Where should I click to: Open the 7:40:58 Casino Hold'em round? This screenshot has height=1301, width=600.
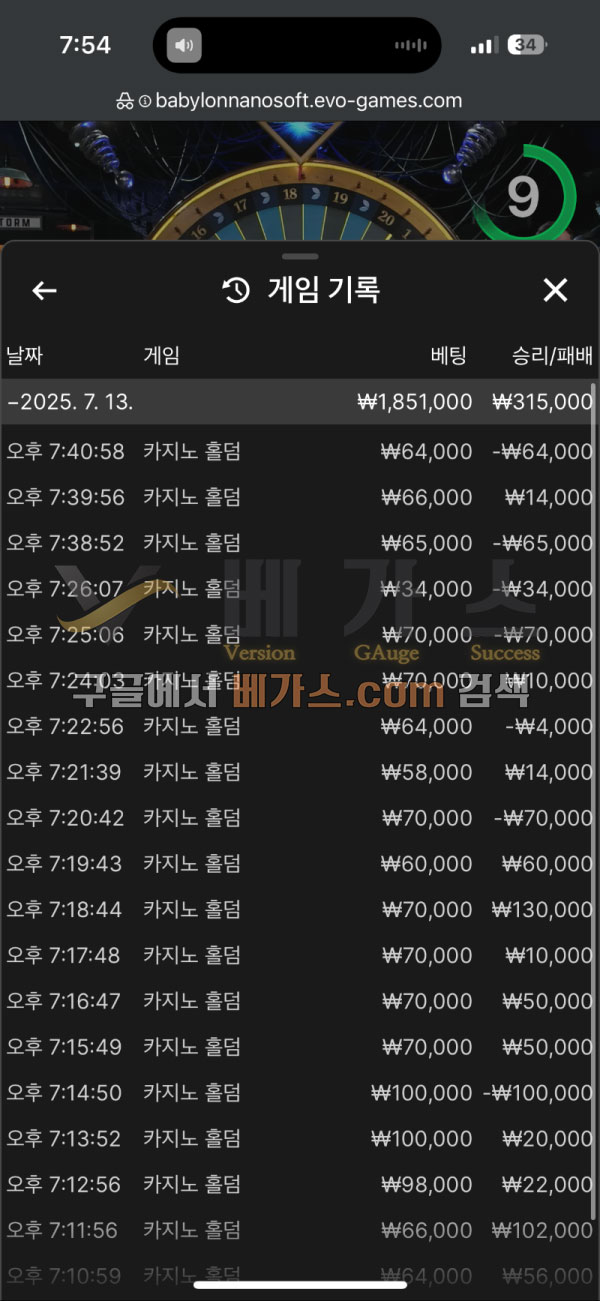click(x=298, y=452)
